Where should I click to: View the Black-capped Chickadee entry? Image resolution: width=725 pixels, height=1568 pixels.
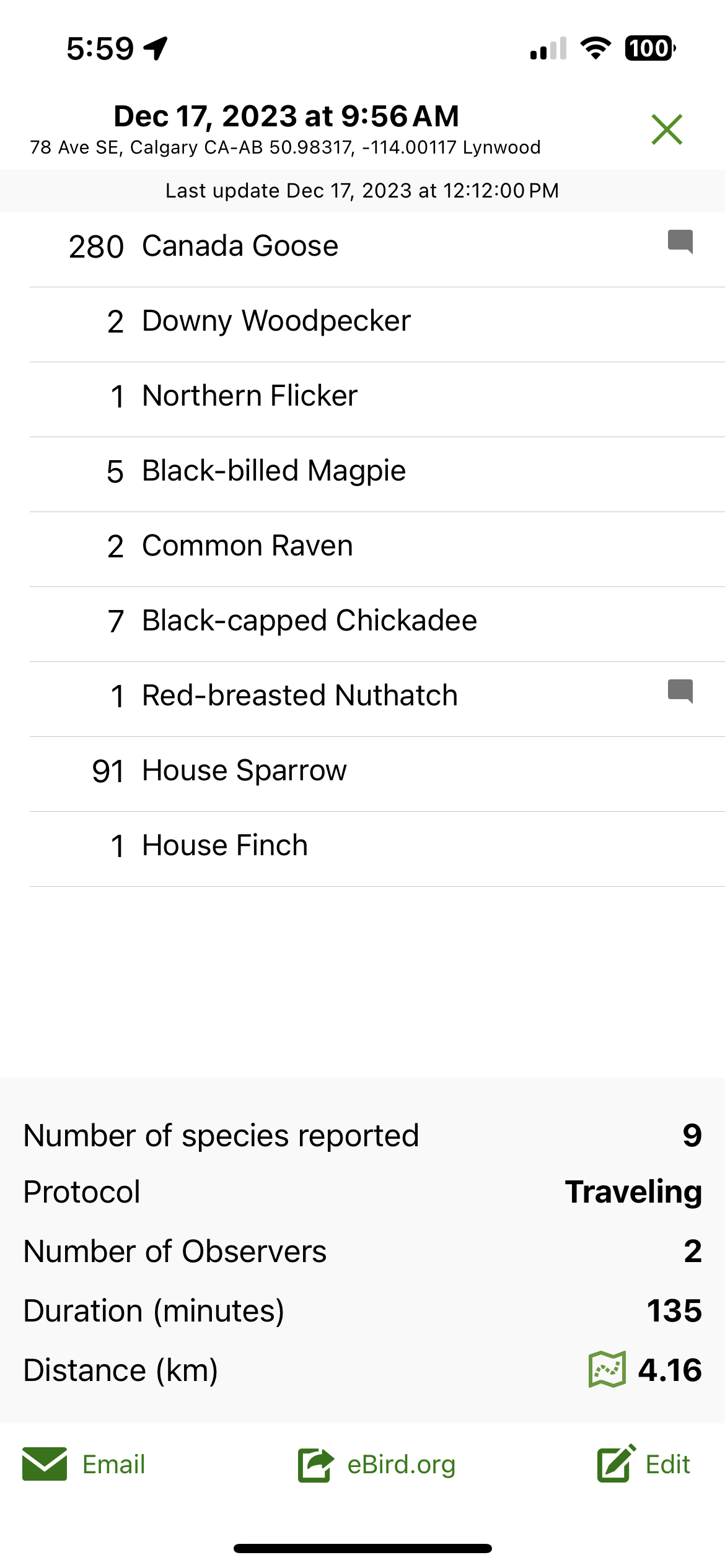(x=309, y=621)
